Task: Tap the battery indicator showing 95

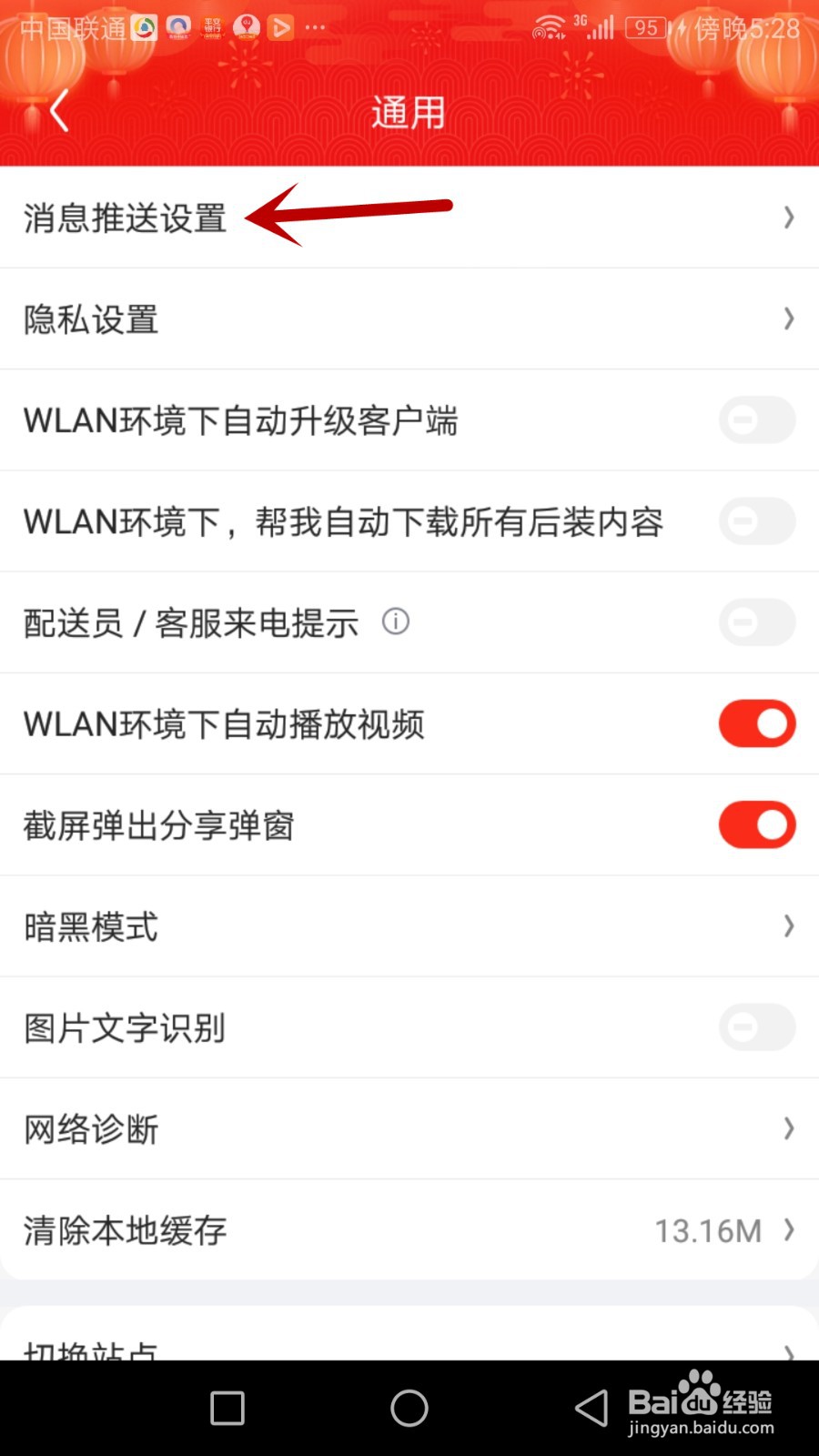Action: [646, 28]
